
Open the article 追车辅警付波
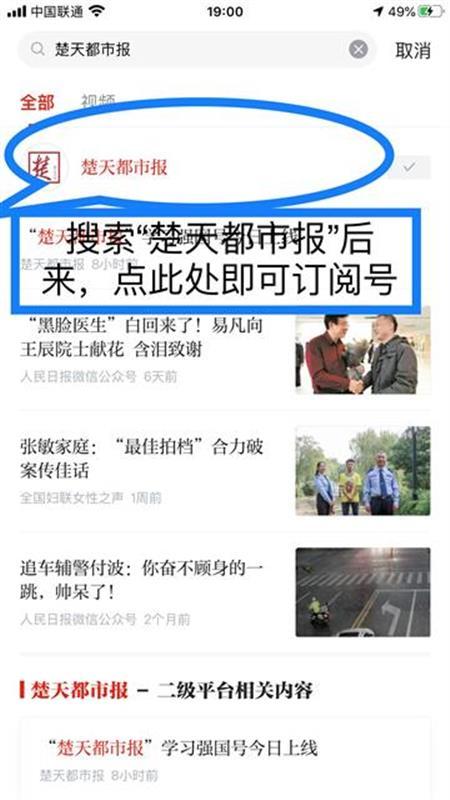224,592
